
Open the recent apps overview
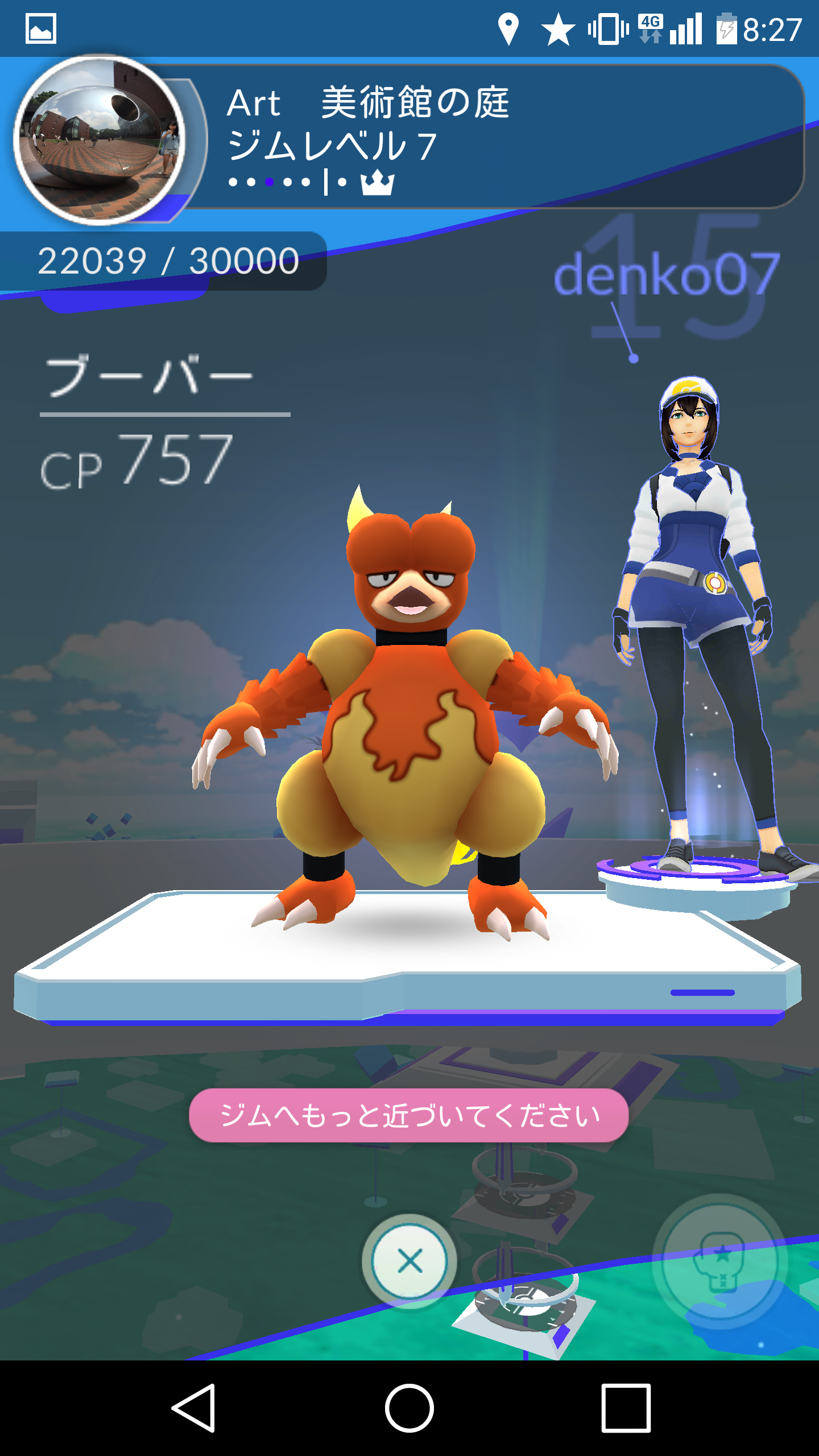click(626, 1408)
